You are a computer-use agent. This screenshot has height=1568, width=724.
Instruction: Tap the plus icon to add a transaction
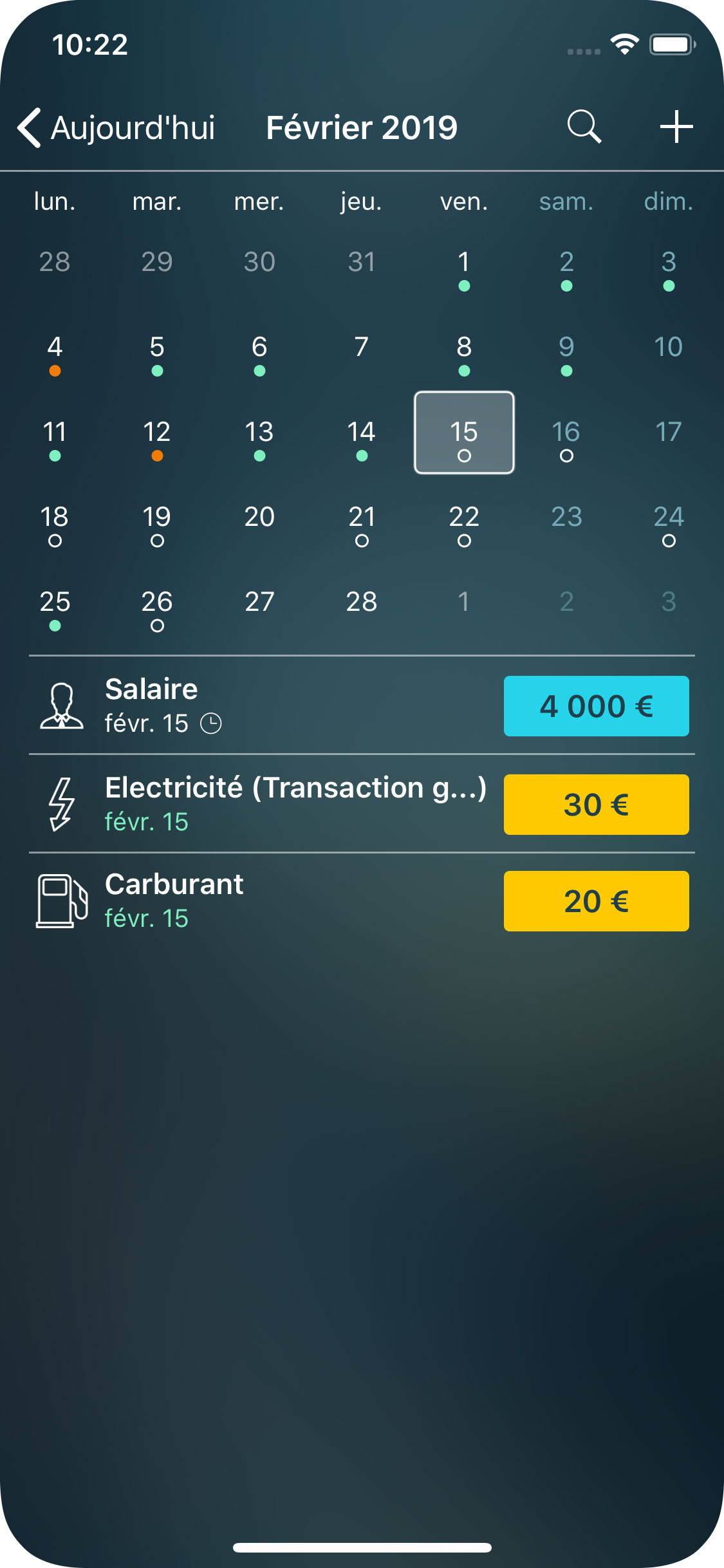pyautogui.click(x=676, y=127)
